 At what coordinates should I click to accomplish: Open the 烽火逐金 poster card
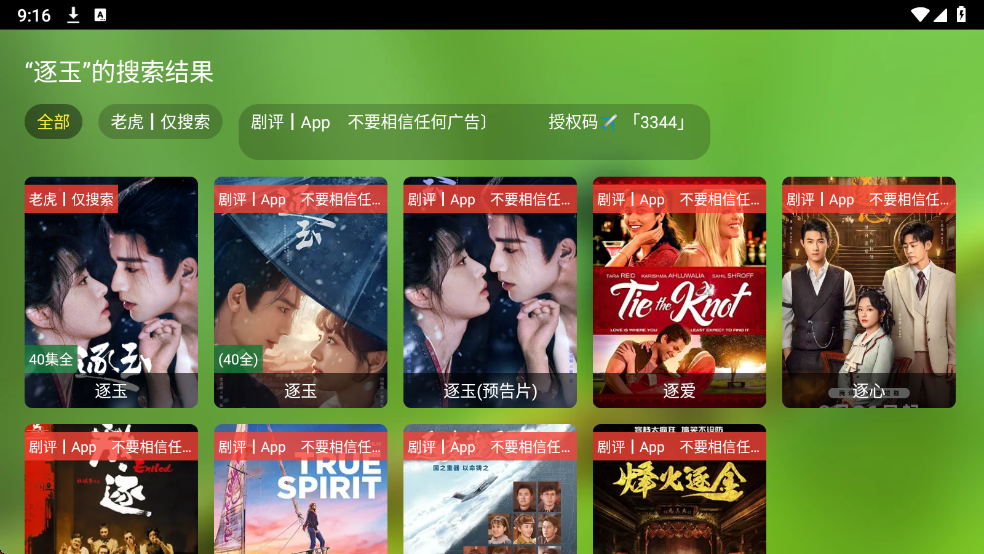click(679, 495)
